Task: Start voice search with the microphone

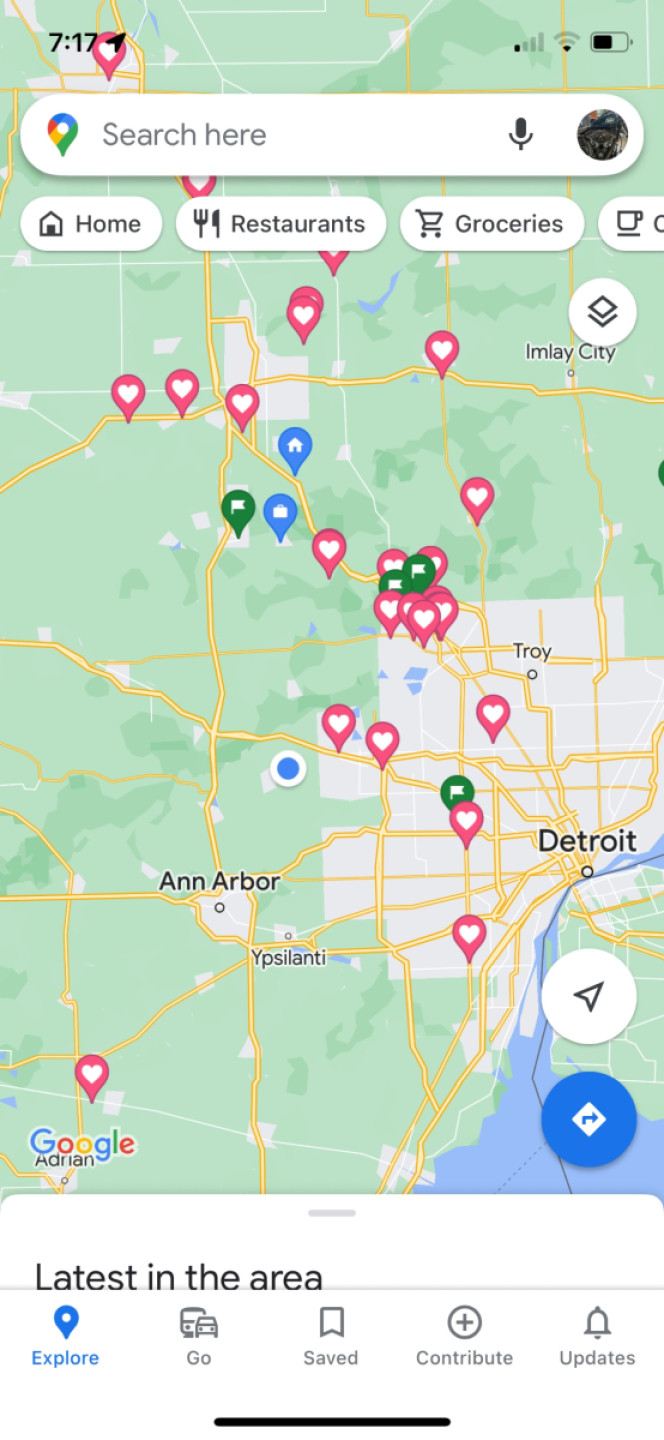Action: coord(520,134)
